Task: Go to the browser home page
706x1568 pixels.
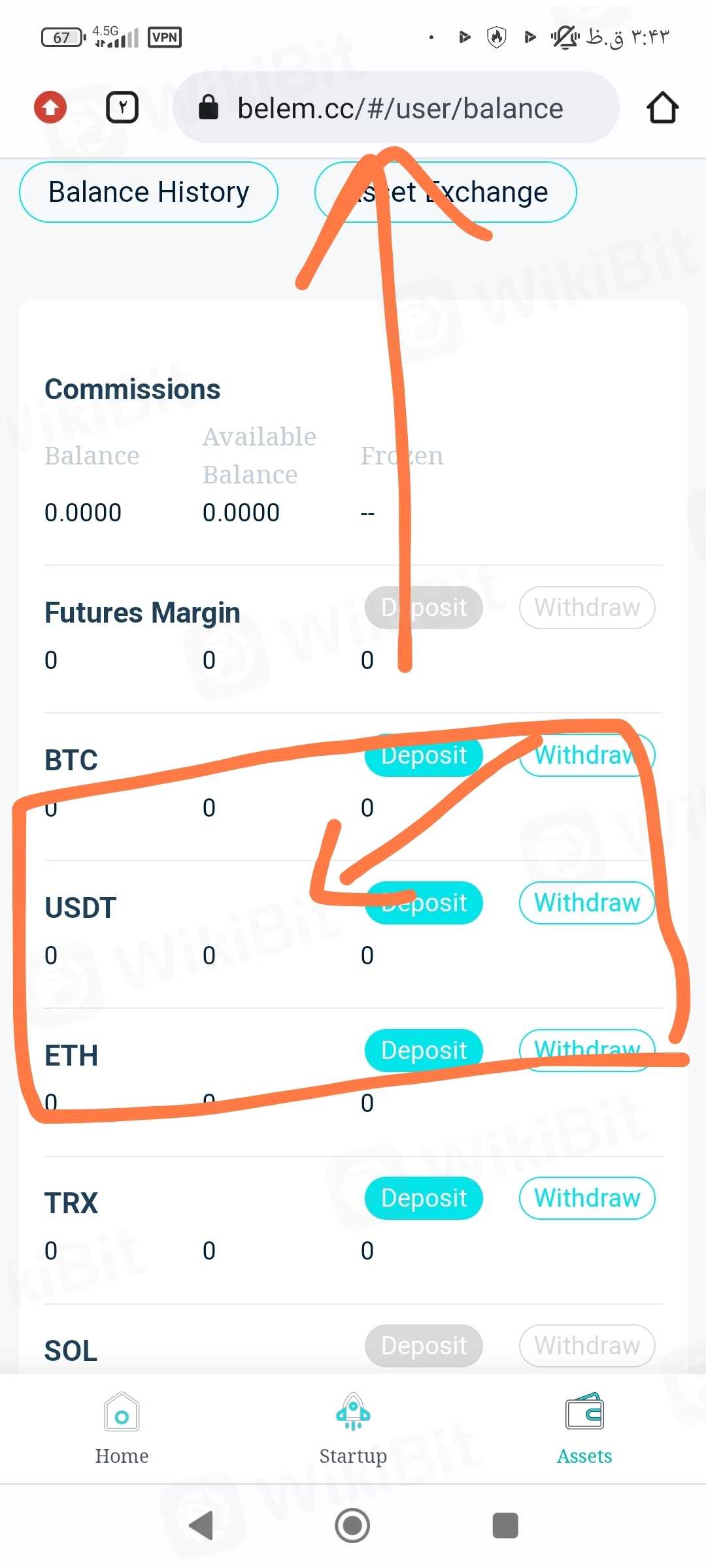Action: (662, 108)
